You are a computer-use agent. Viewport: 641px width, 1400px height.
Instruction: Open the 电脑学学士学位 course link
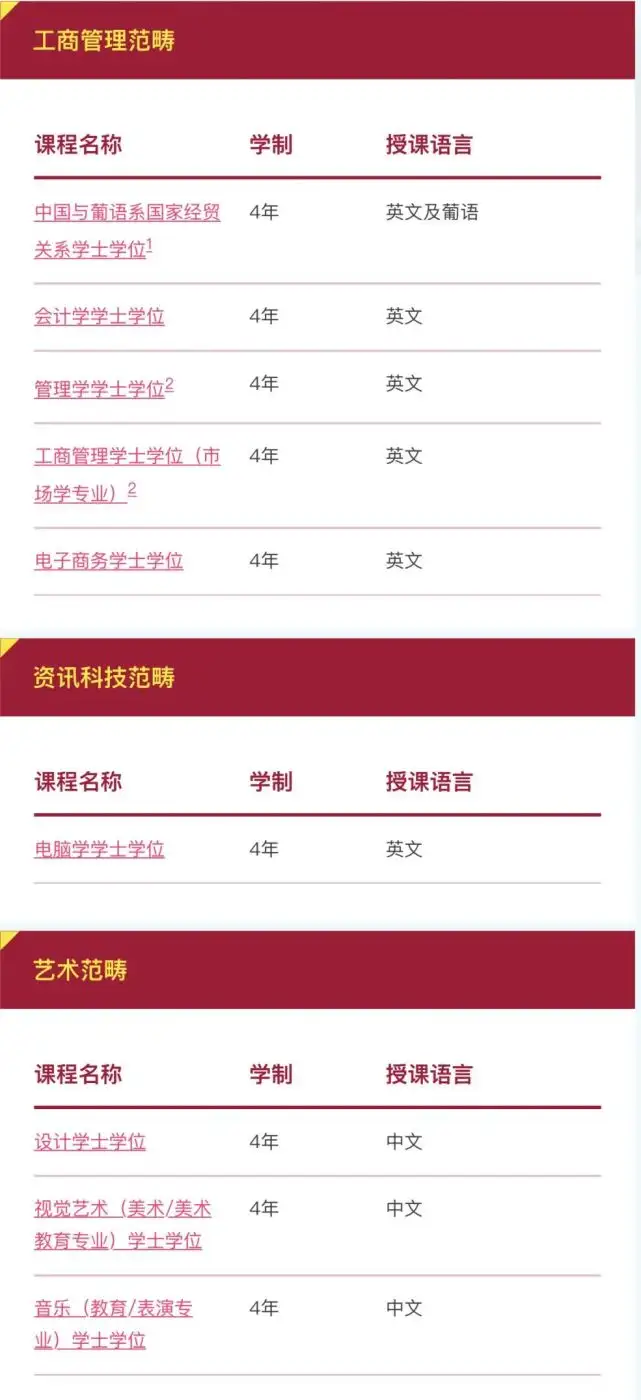pos(99,849)
